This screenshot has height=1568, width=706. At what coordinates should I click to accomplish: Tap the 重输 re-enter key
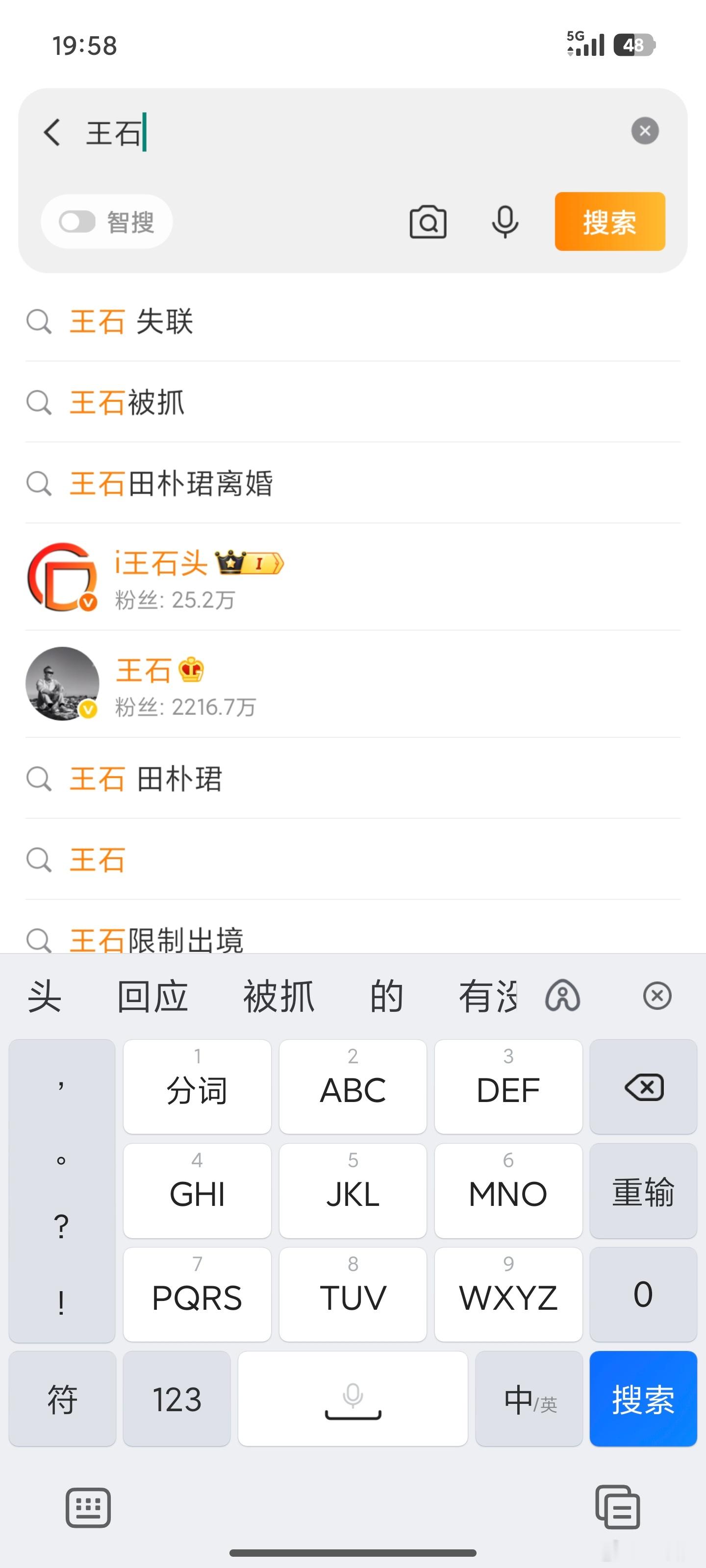click(643, 1193)
